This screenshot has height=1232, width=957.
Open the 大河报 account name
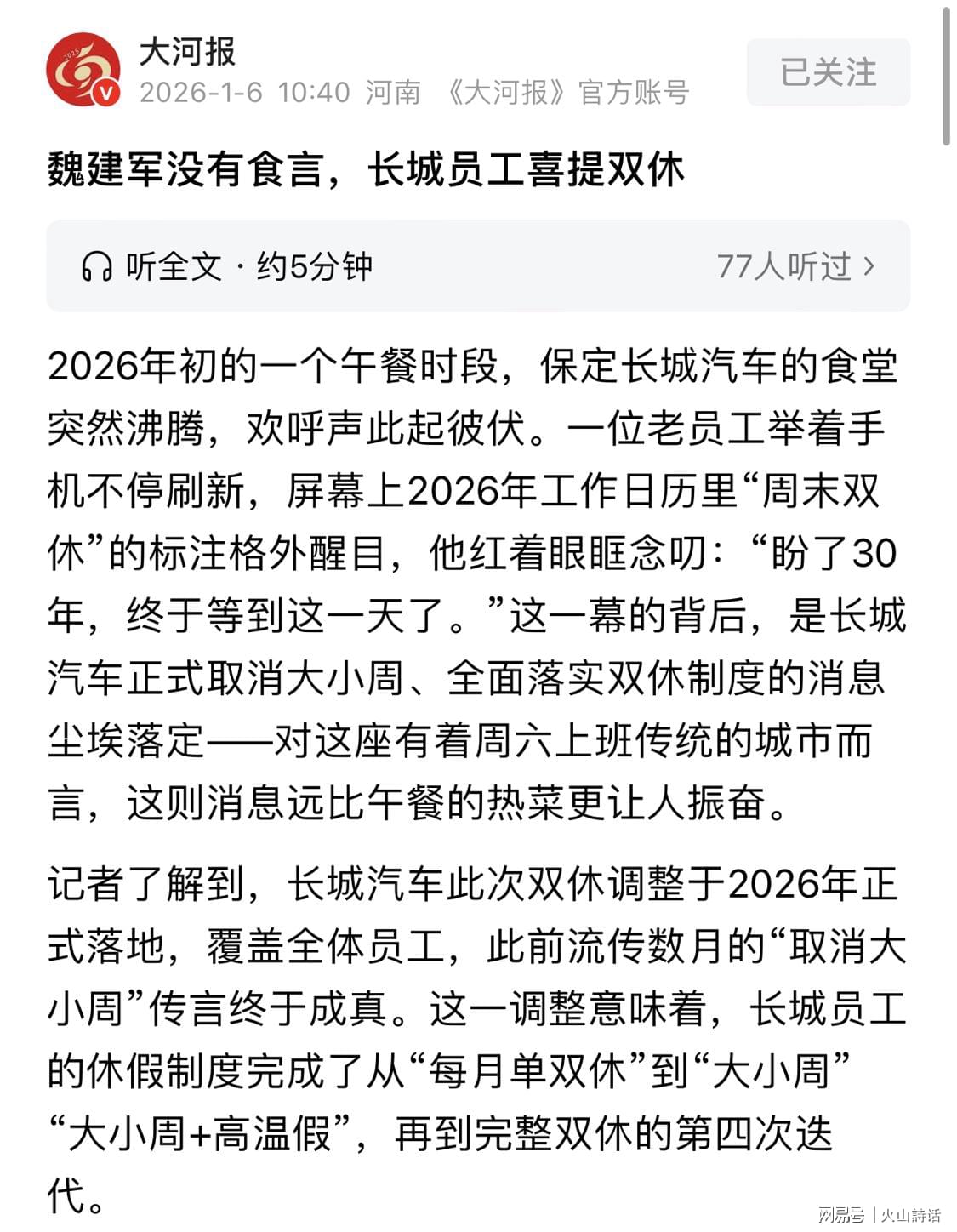[188, 52]
